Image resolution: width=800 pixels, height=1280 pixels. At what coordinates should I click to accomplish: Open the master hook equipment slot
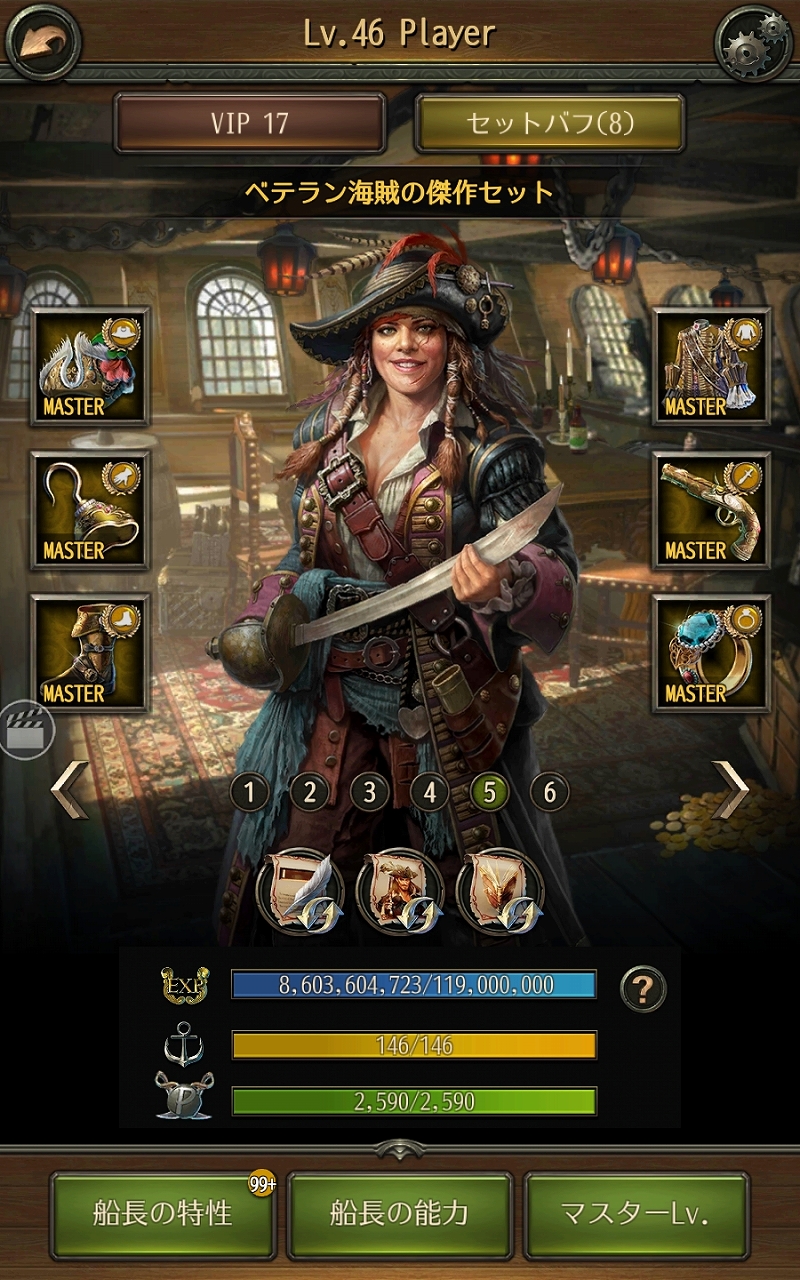pyautogui.click(x=90, y=510)
